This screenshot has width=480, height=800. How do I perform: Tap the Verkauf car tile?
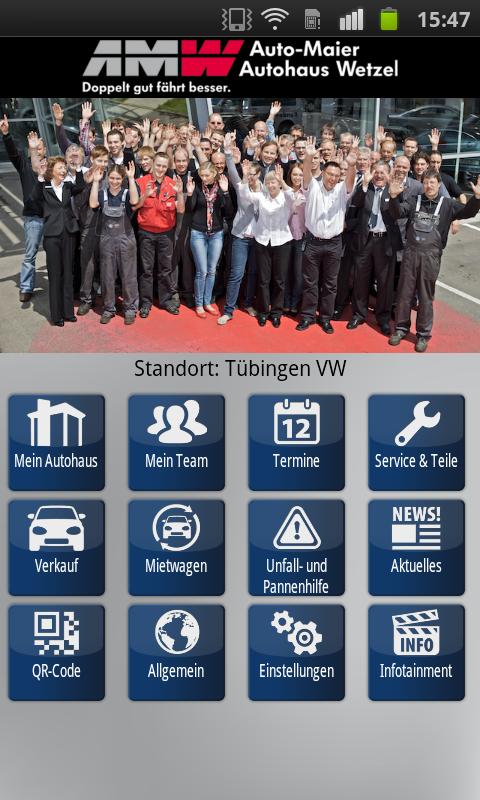tap(56, 547)
